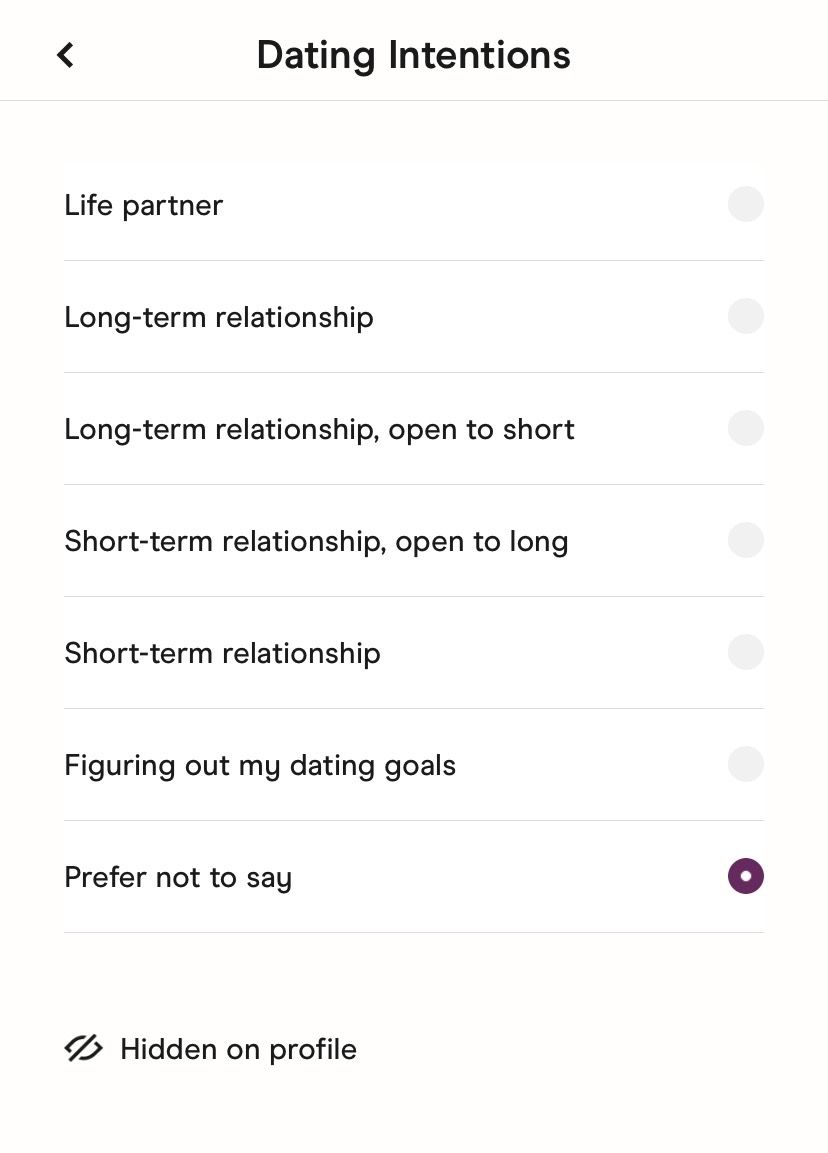Pick Short-term relationship, open to long
The width and height of the screenshot is (828, 1153).
point(746,540)
